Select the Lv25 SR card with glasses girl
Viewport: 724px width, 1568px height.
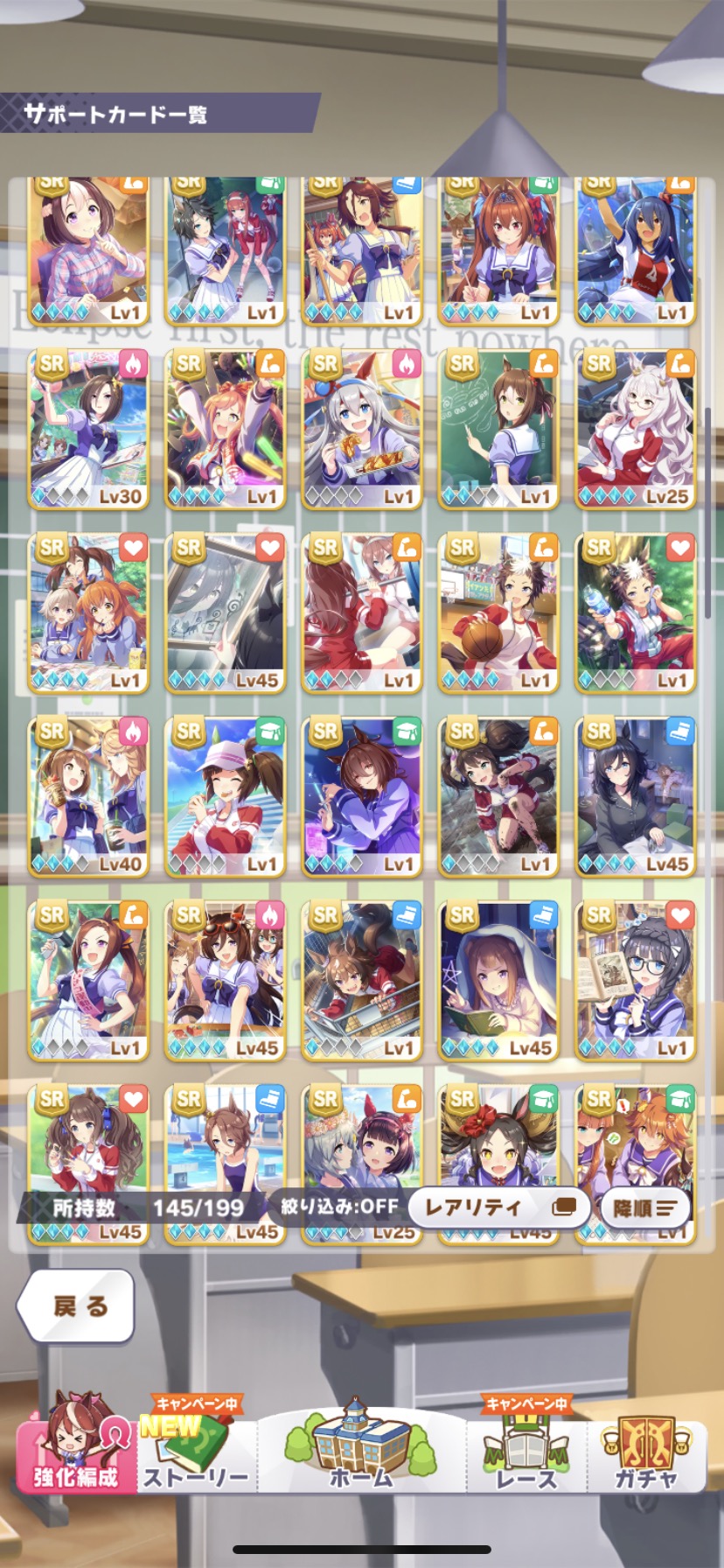point(636,429)
